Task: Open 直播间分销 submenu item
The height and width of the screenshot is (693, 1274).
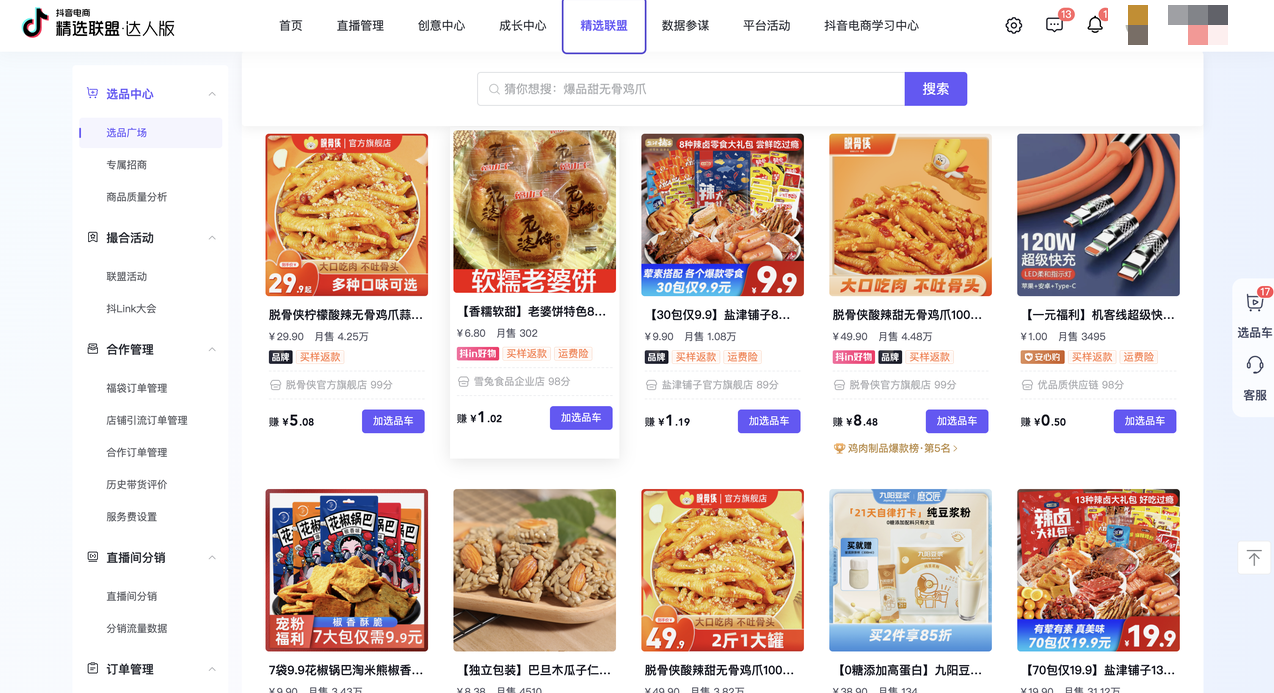Action: click(132, 596)
